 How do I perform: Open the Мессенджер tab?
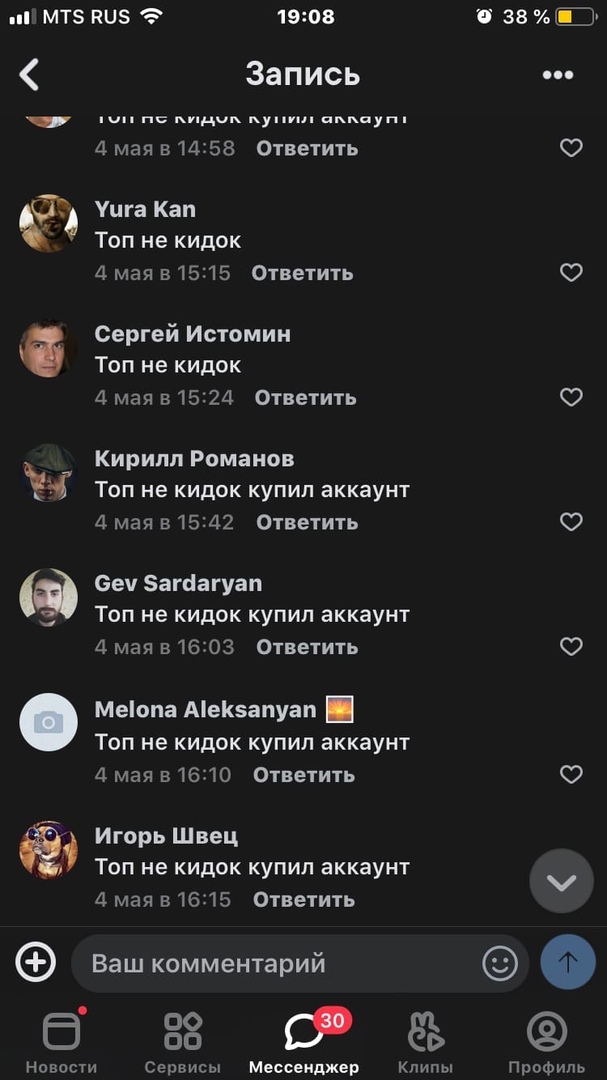click(x=304, y=1042)
